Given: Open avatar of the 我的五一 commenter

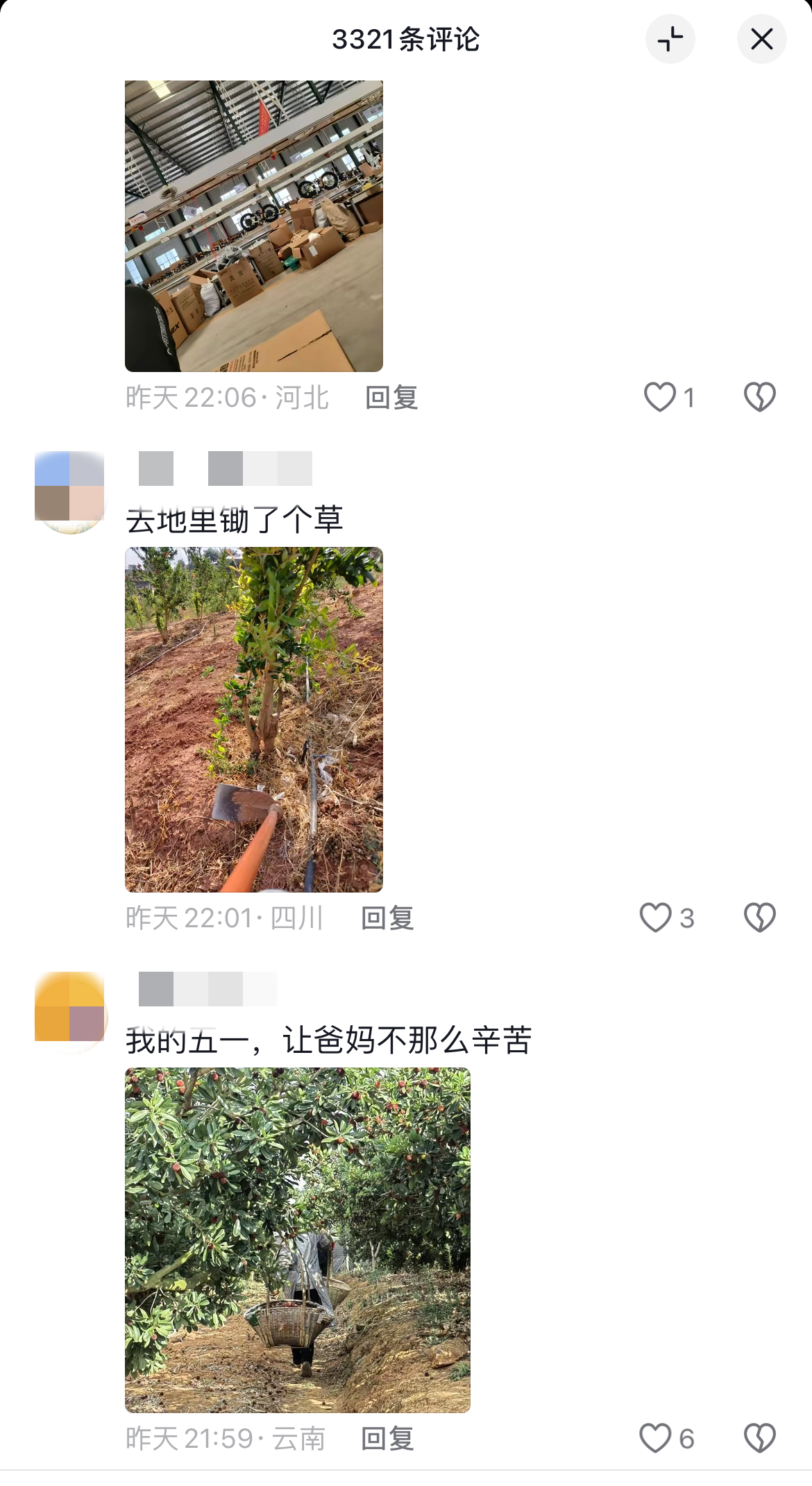Looking at the screenshot, I should 69,1011.
